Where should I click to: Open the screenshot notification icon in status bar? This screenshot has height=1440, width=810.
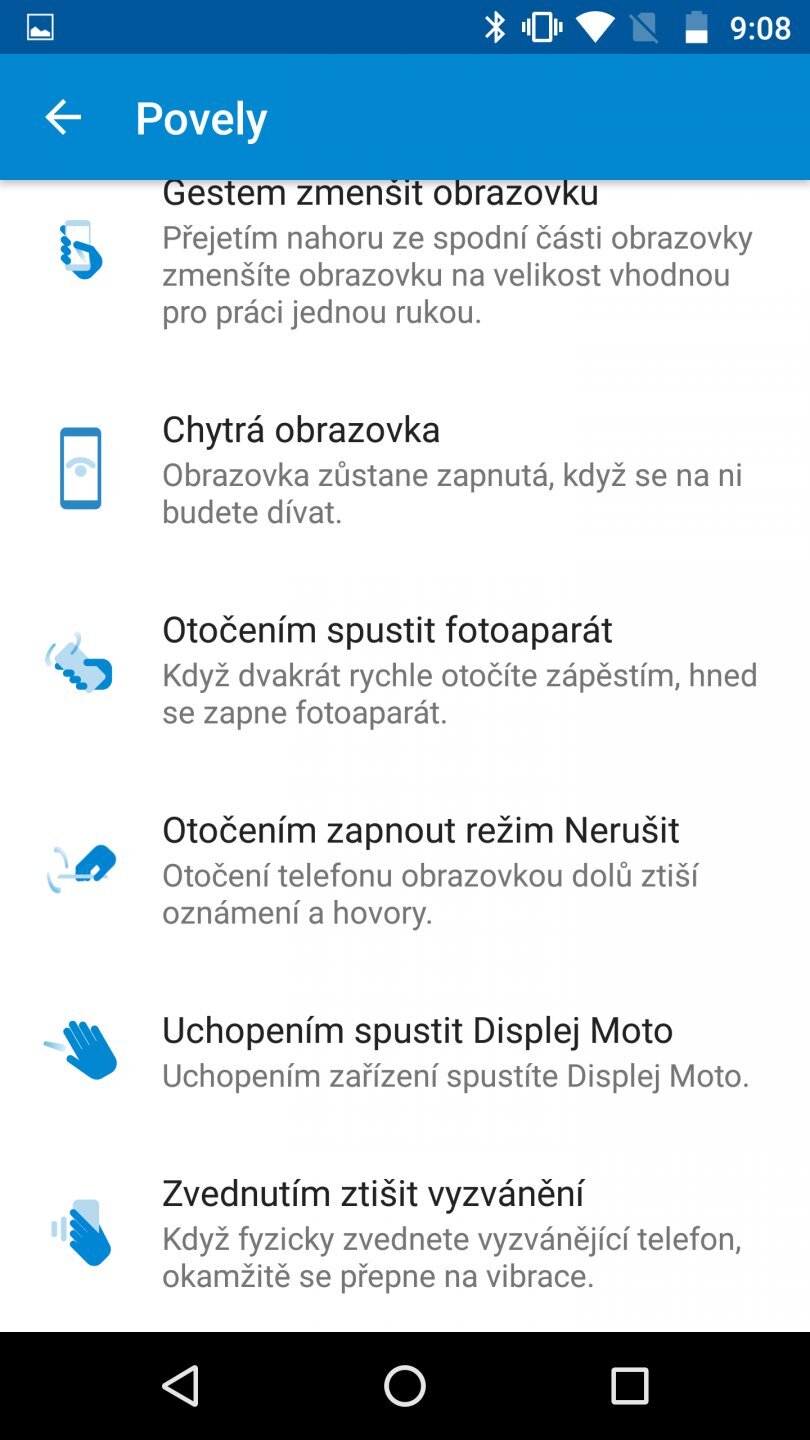pos(38,26)
